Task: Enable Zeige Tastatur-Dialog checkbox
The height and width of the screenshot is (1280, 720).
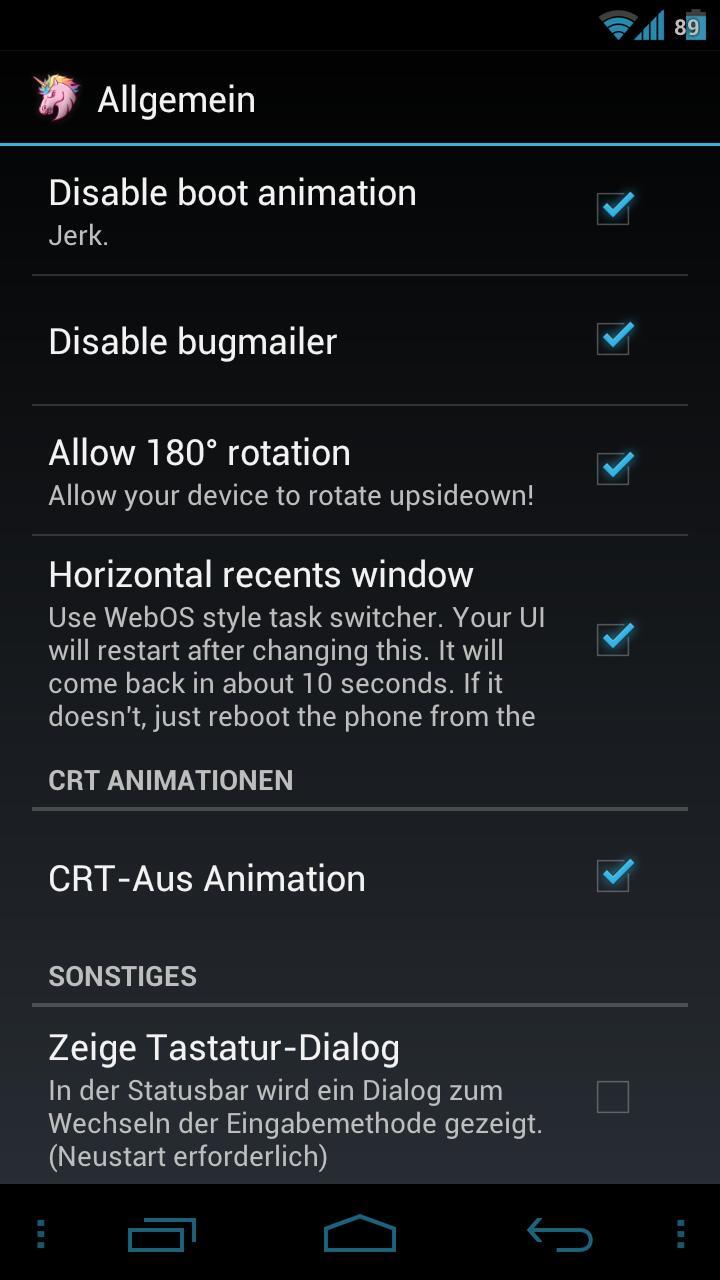Action: pyautogui.click(x=613, y=1097)
